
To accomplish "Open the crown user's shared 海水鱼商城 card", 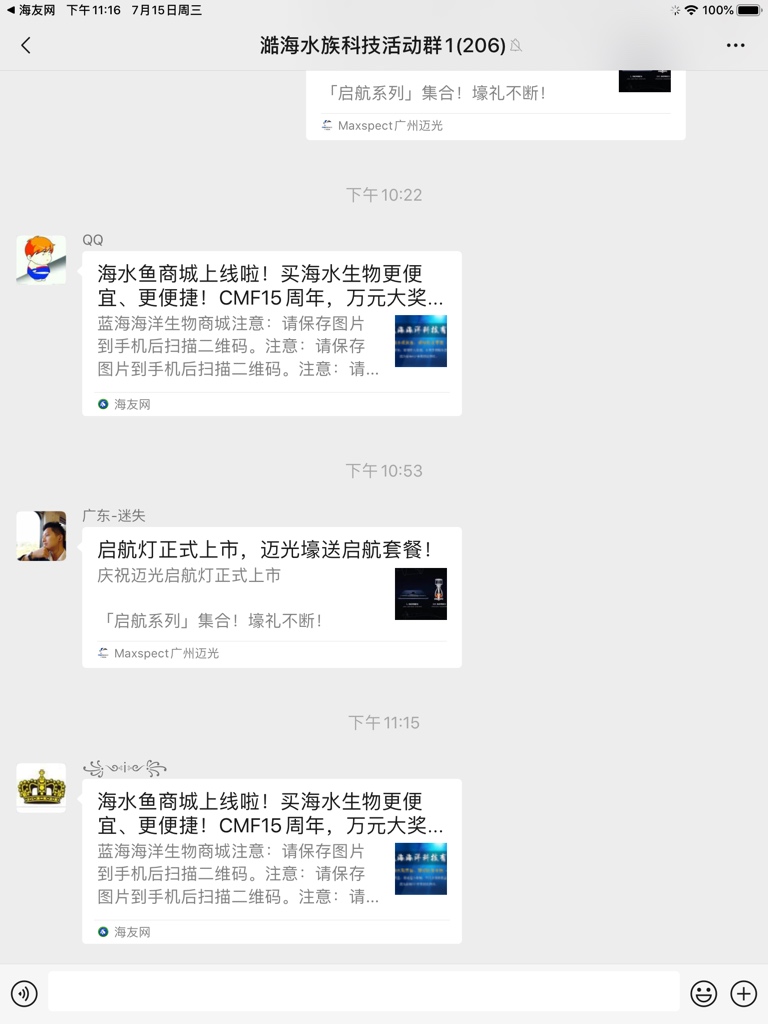I will (x=271, y=860).
